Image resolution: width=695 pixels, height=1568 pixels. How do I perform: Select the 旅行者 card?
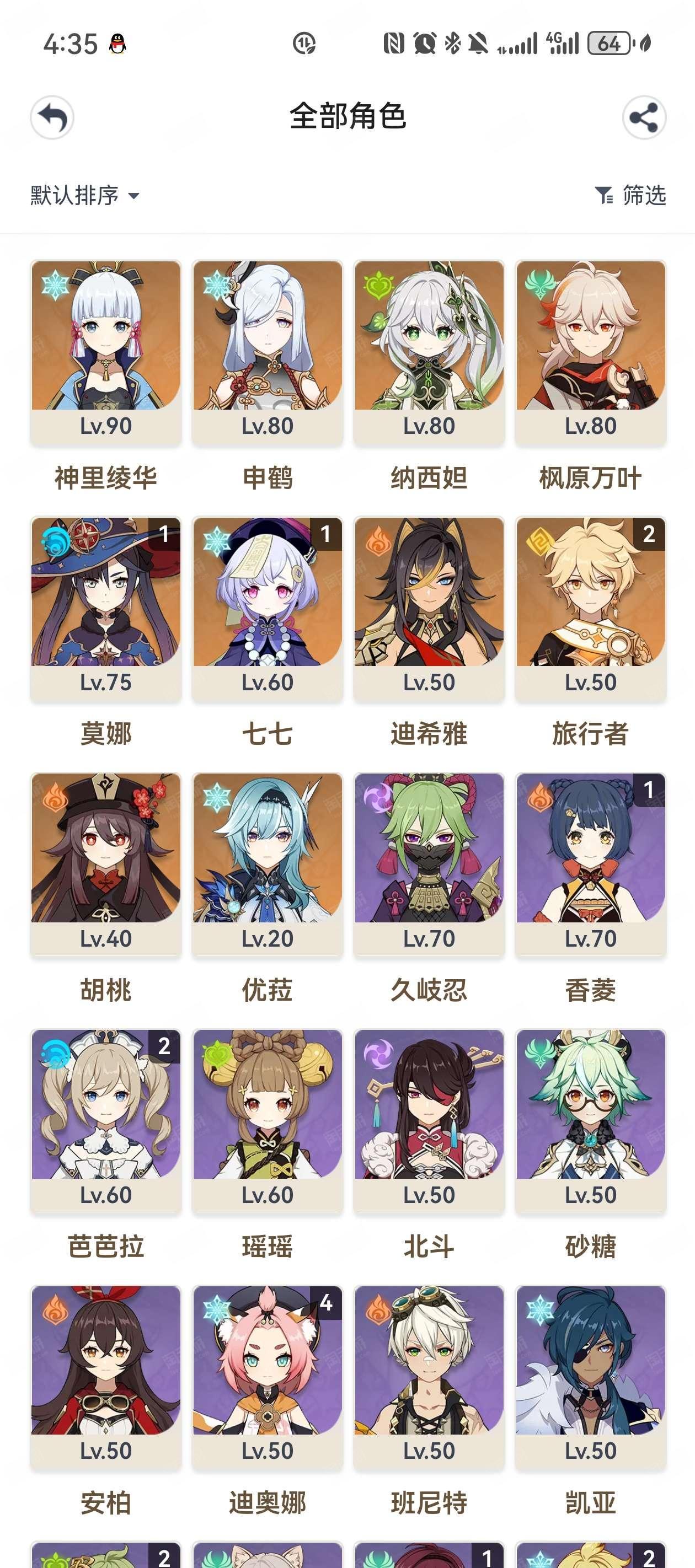(x=590, y=609)
